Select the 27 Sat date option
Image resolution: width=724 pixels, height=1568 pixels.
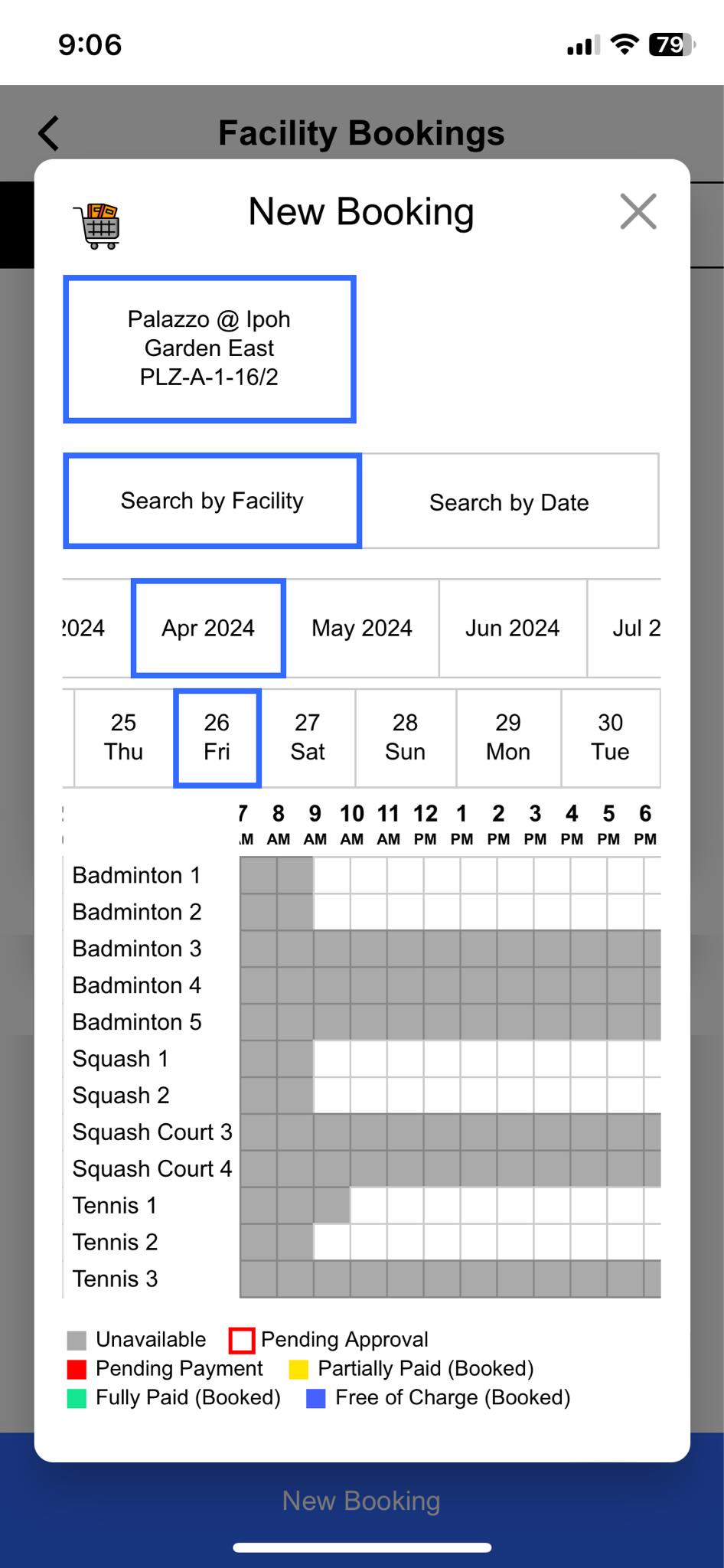click(x=308, y=737)
